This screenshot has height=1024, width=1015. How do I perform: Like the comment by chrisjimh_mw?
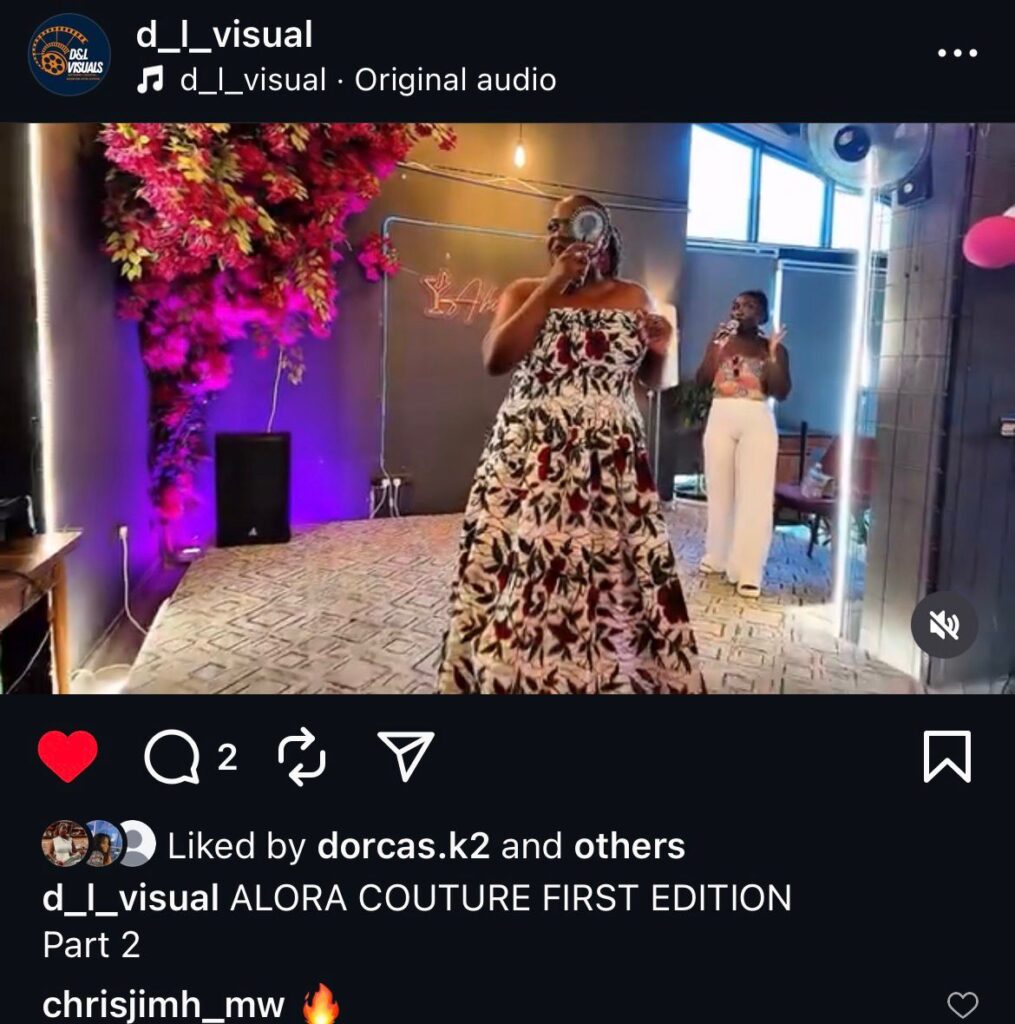[x=962, y=1004]
